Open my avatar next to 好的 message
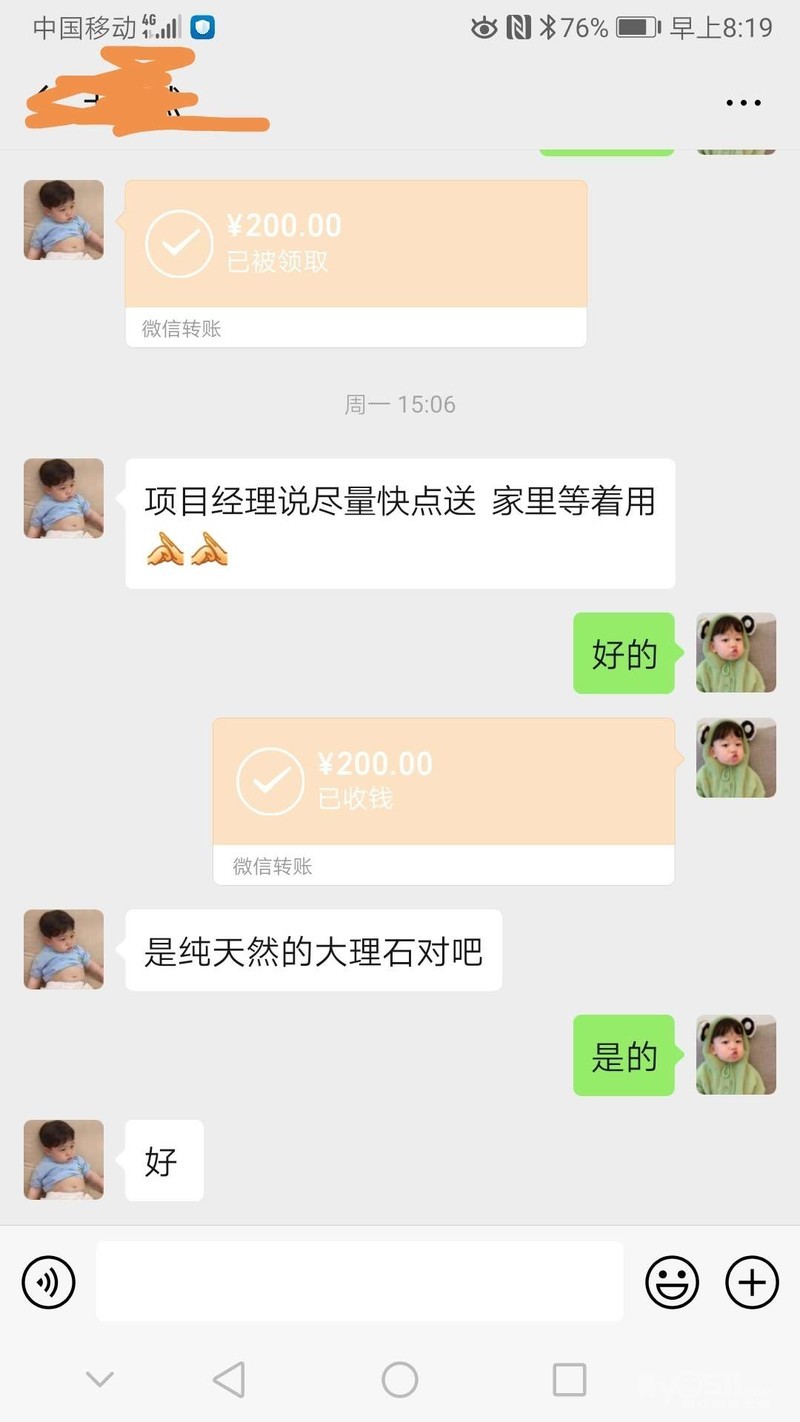Screen dimensions: 800x1422 [736, 653]
